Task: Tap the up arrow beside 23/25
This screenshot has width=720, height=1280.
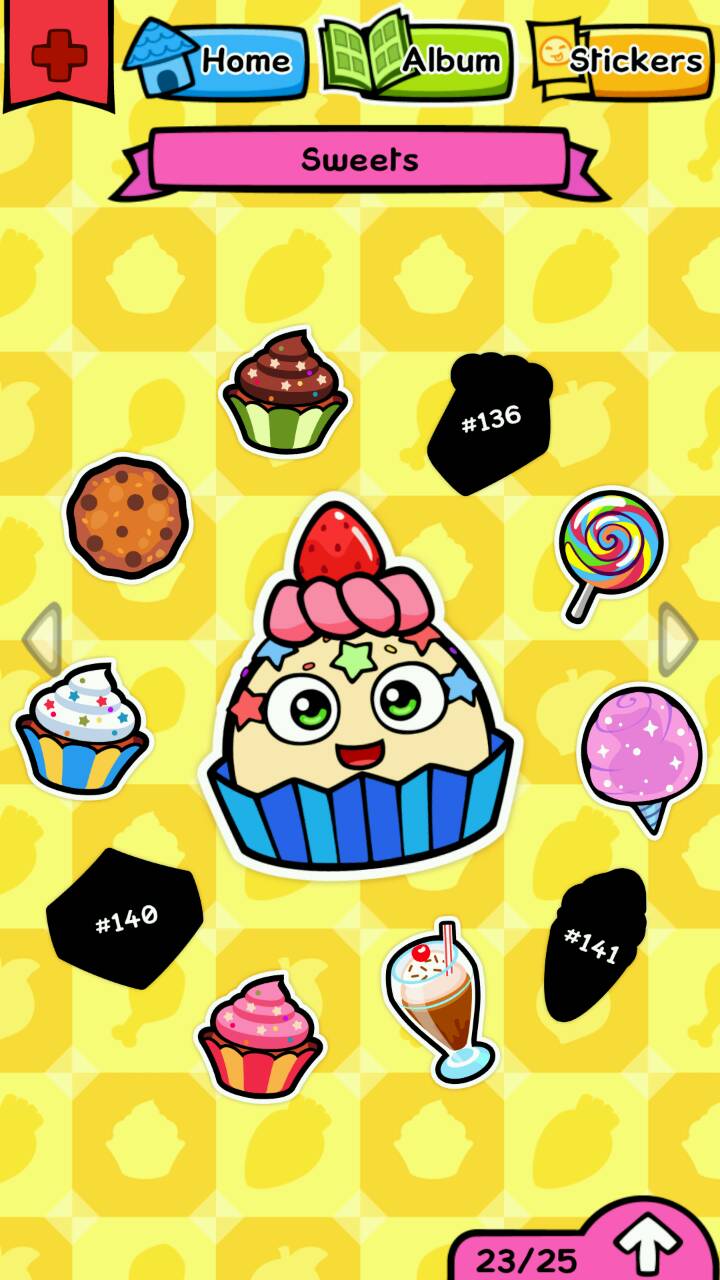Action: click(x=648, y=1246)
